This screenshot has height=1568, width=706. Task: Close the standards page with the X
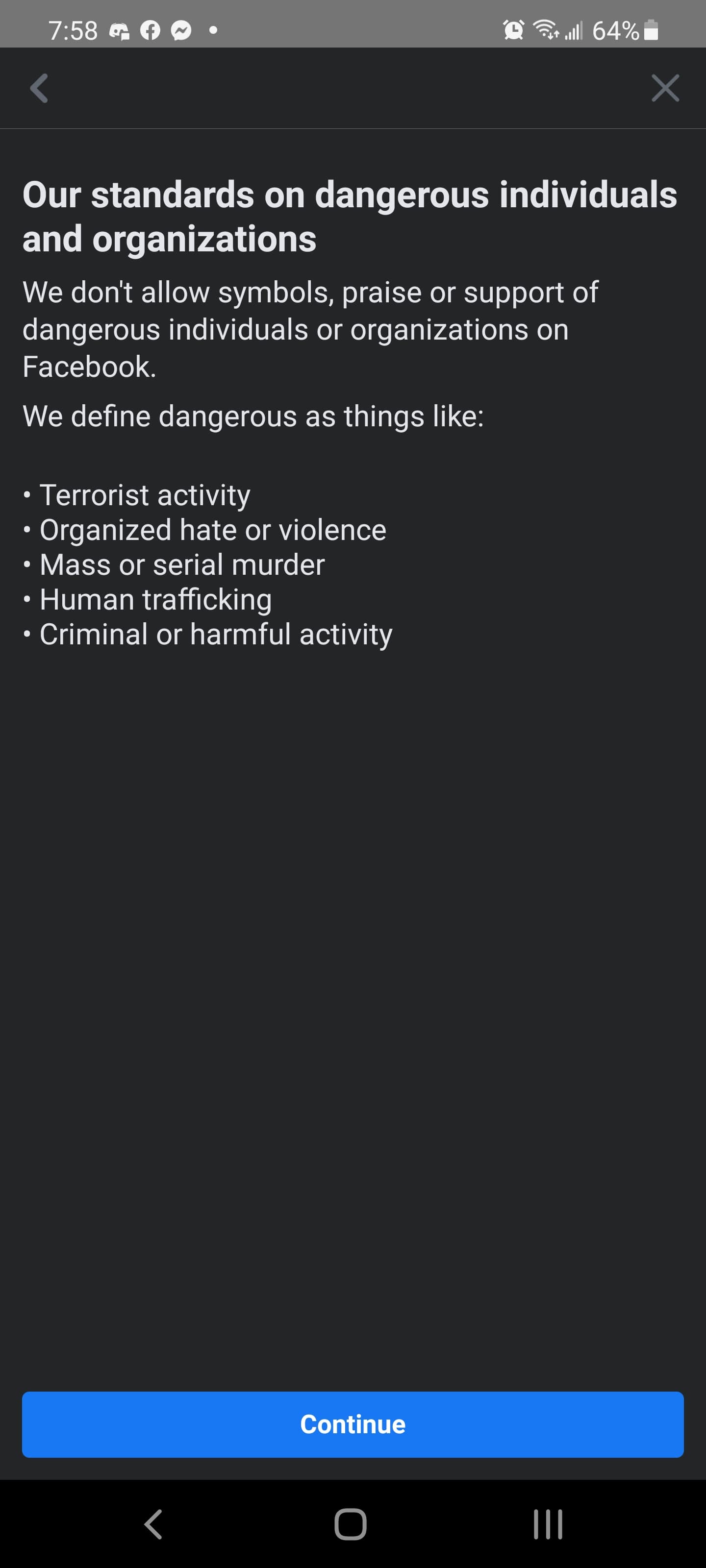coord(665,88)
